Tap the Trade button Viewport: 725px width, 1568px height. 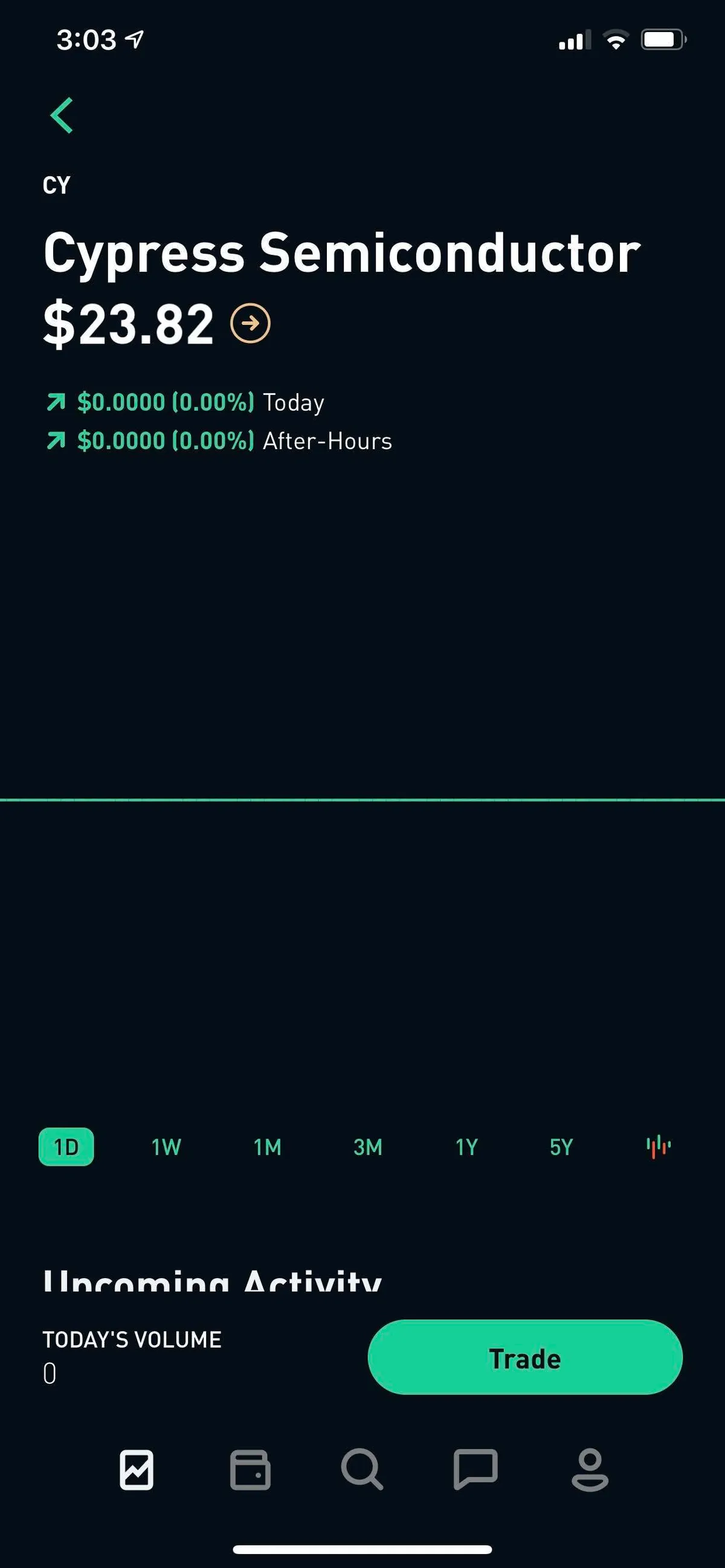point(524,1357)
